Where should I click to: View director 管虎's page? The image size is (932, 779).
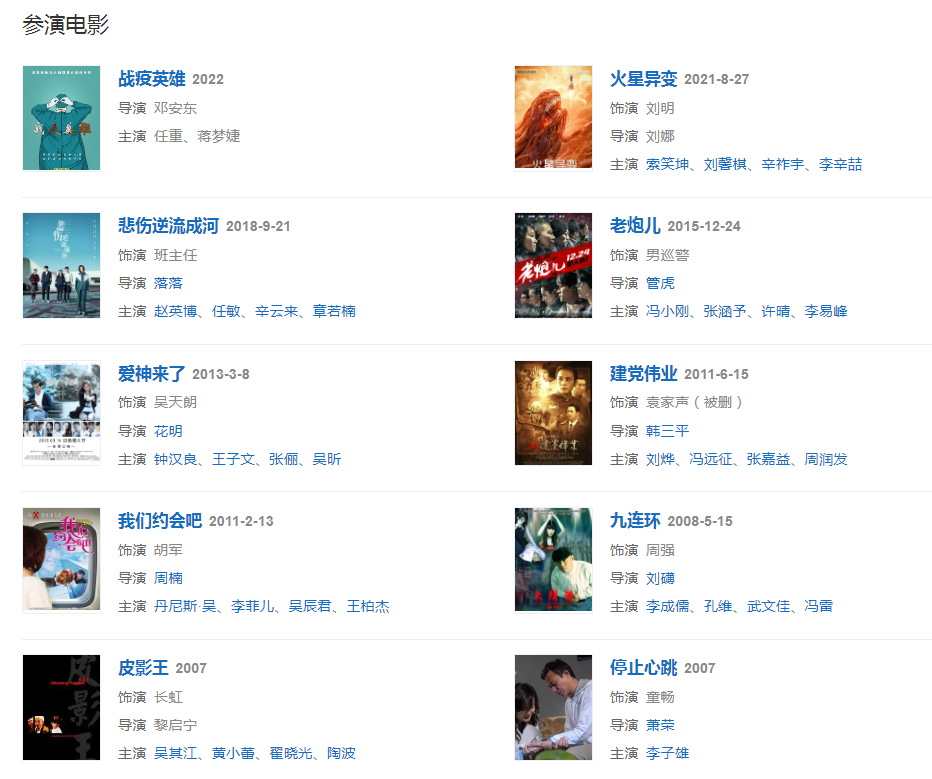pyautogui.click(x=660, y=283)
